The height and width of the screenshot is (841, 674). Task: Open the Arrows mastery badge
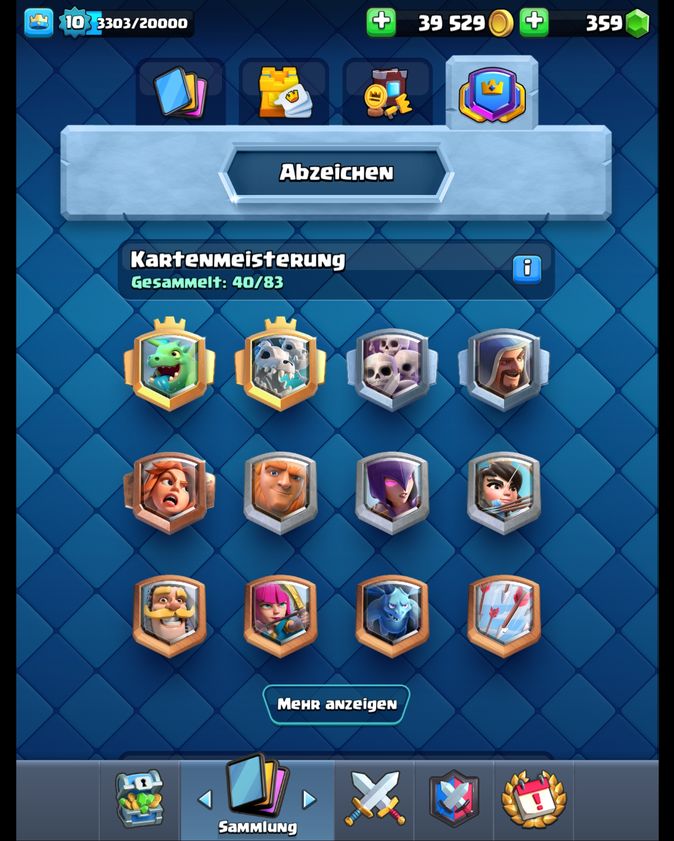pos(503,613)
